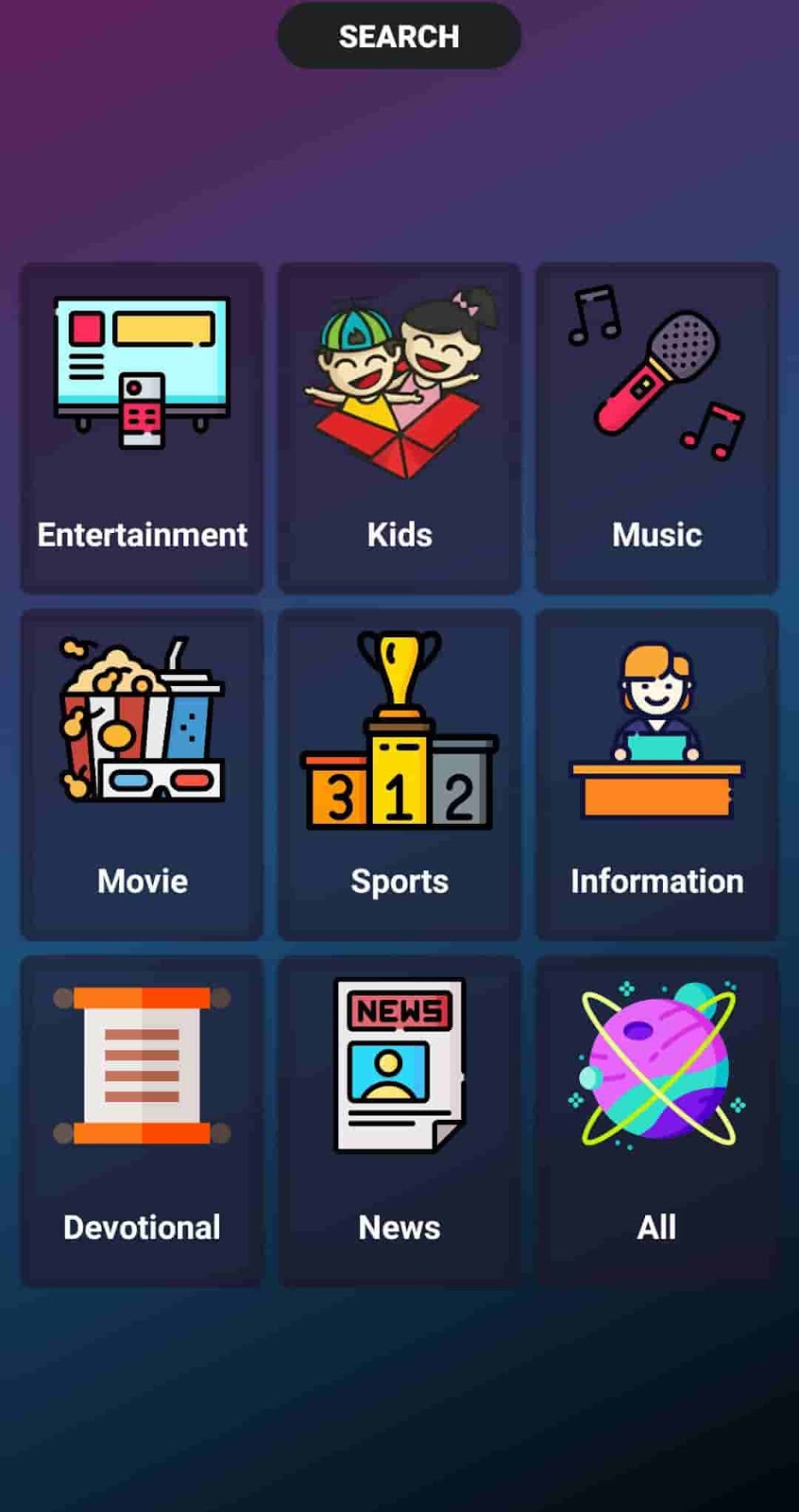The height and width of the screenshot is (1512, 799).
Task: Open the Devotional category
Action: click(x=142, y=1122)
